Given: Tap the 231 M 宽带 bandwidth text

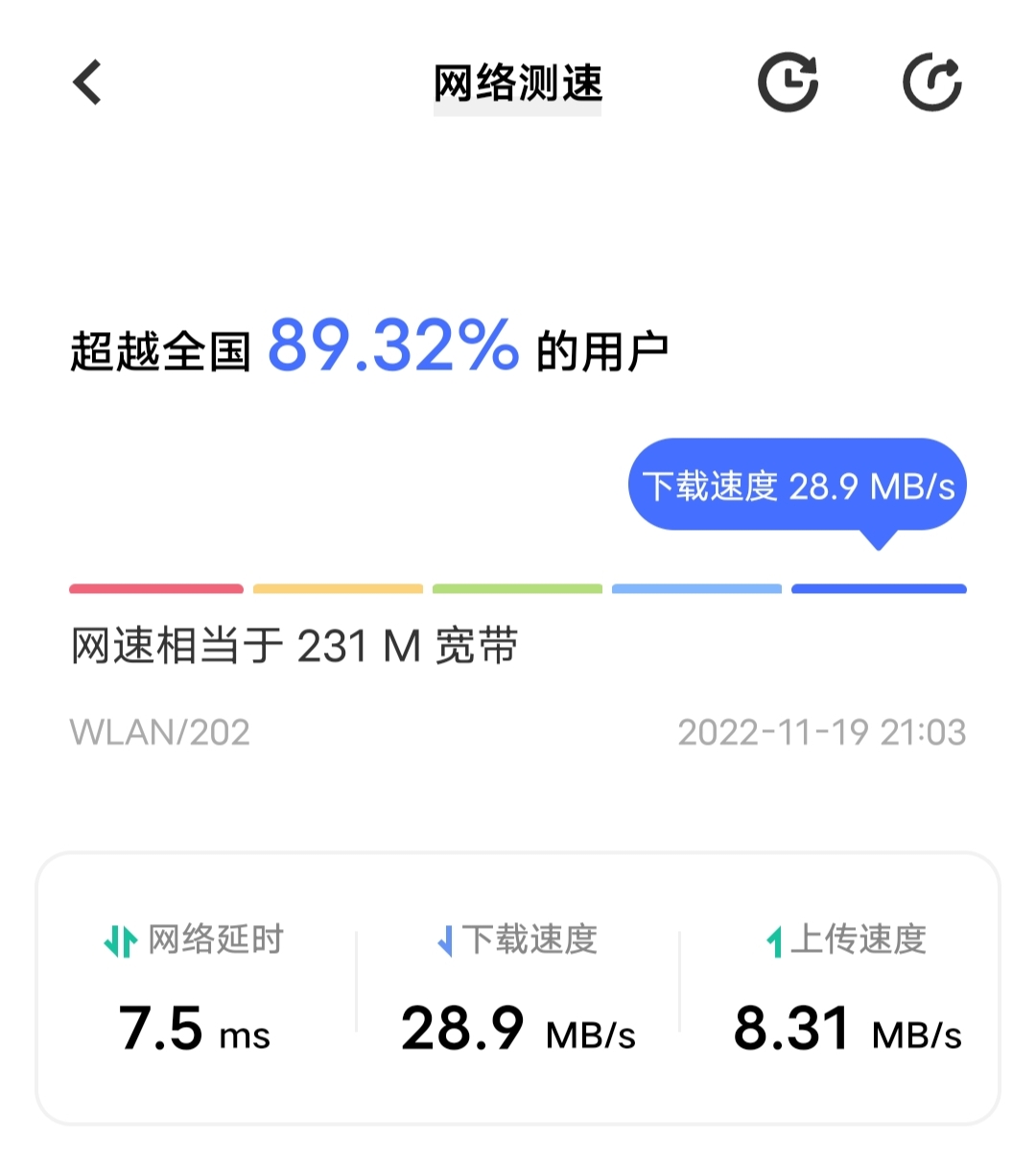Looking at the screenshot, I should coord(401,647).
